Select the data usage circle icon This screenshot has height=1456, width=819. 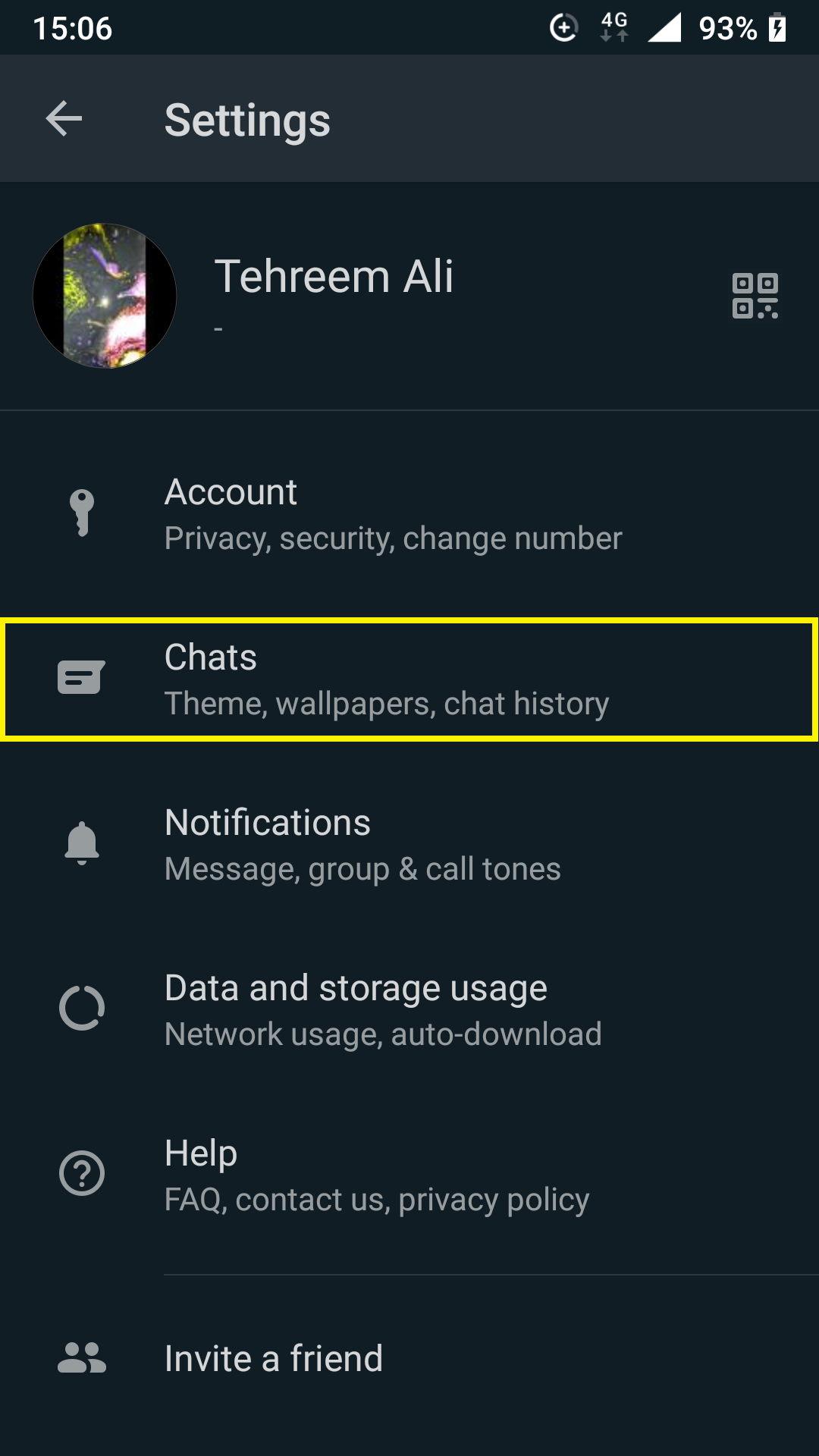81,1007
